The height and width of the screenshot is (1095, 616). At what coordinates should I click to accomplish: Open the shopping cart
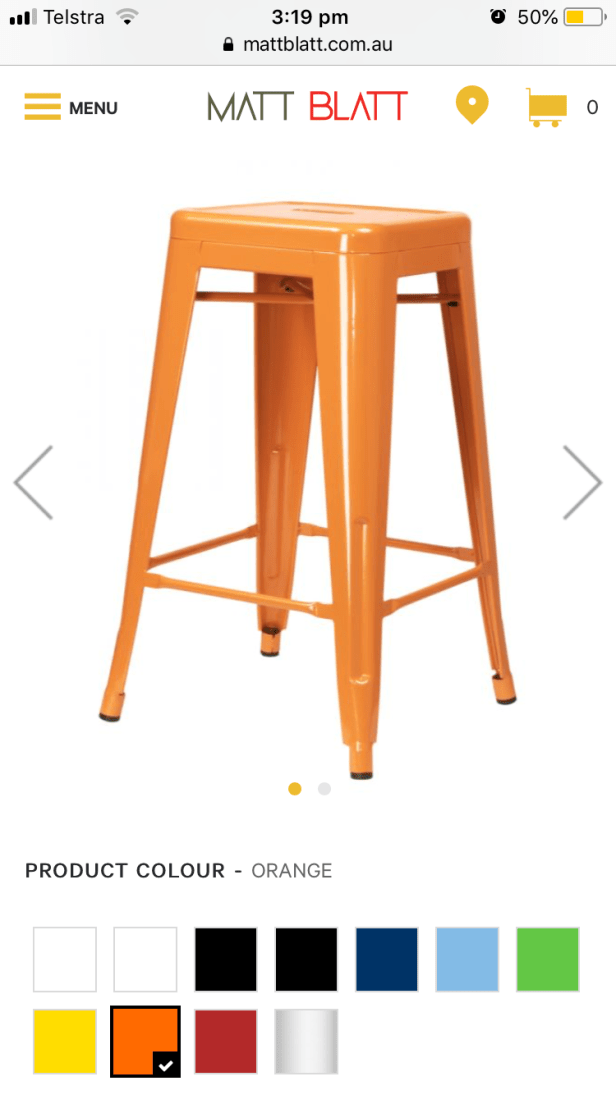[x=547, y=107]
